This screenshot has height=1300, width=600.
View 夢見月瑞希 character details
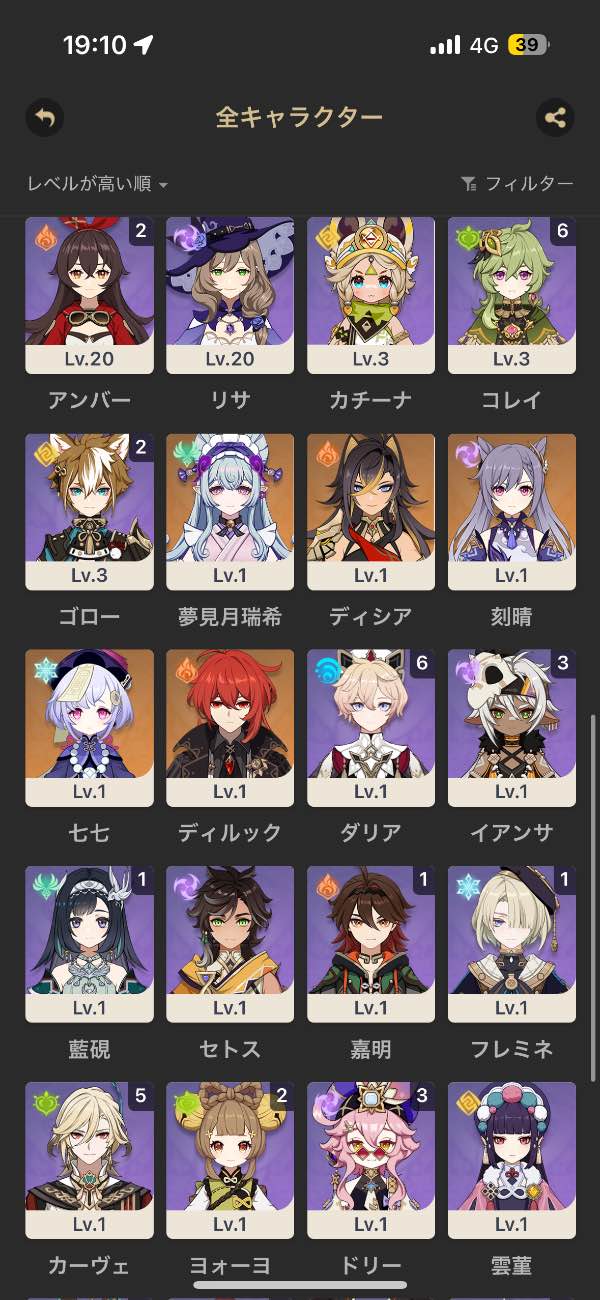230,511
